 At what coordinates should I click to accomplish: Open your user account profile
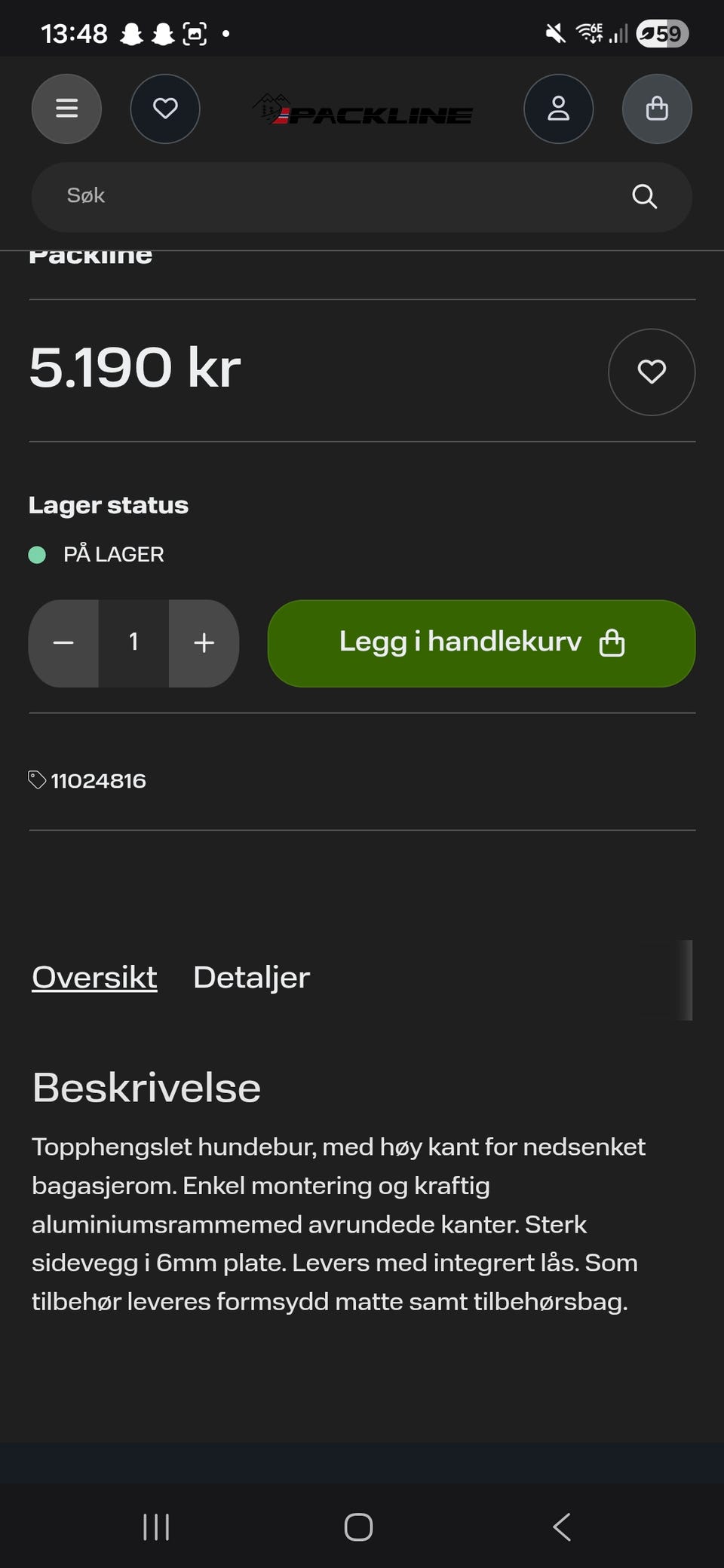(x=558, y=109)
